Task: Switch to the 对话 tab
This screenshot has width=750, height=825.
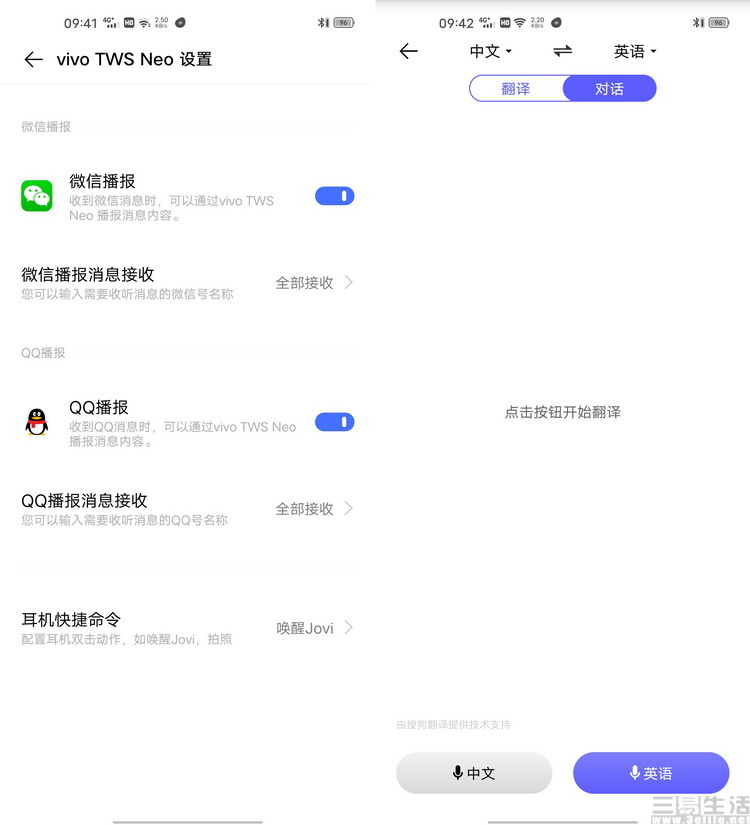Action: [x=609, y=88]
